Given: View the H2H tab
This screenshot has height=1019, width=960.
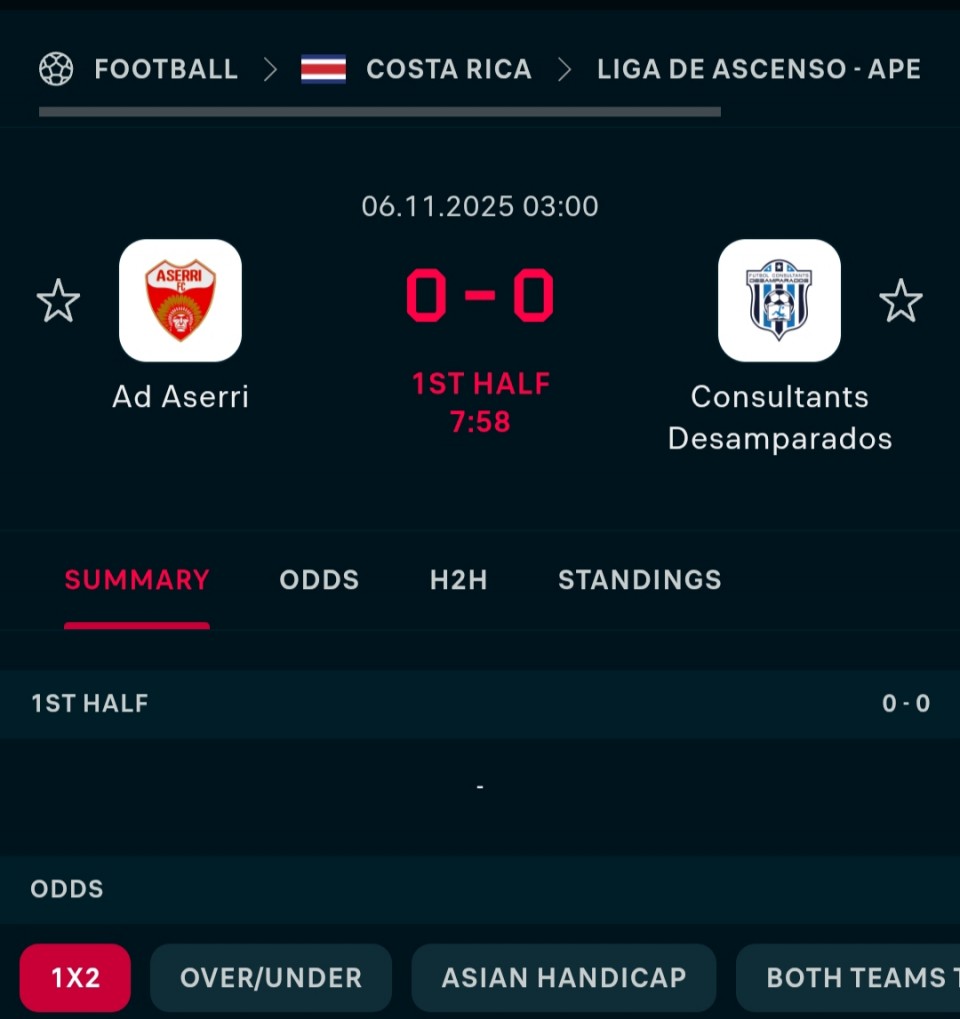Looking at the screenshot, I should 459,580.
